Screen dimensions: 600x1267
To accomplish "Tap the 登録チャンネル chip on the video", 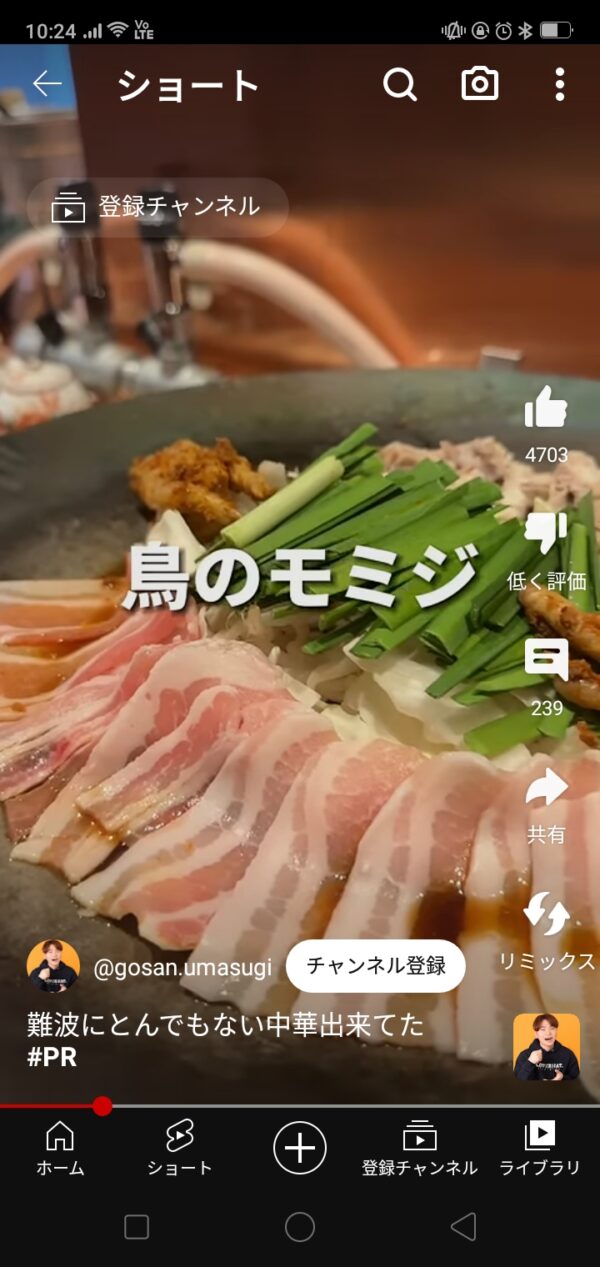I will (158, 207).
